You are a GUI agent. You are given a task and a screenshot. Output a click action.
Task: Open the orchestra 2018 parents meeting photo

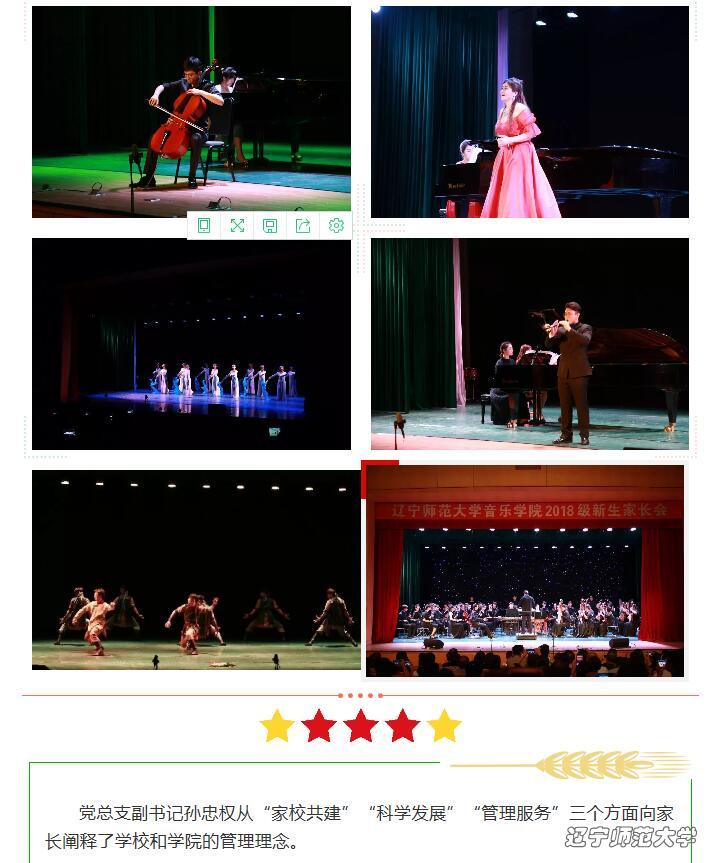coord(525,572)
